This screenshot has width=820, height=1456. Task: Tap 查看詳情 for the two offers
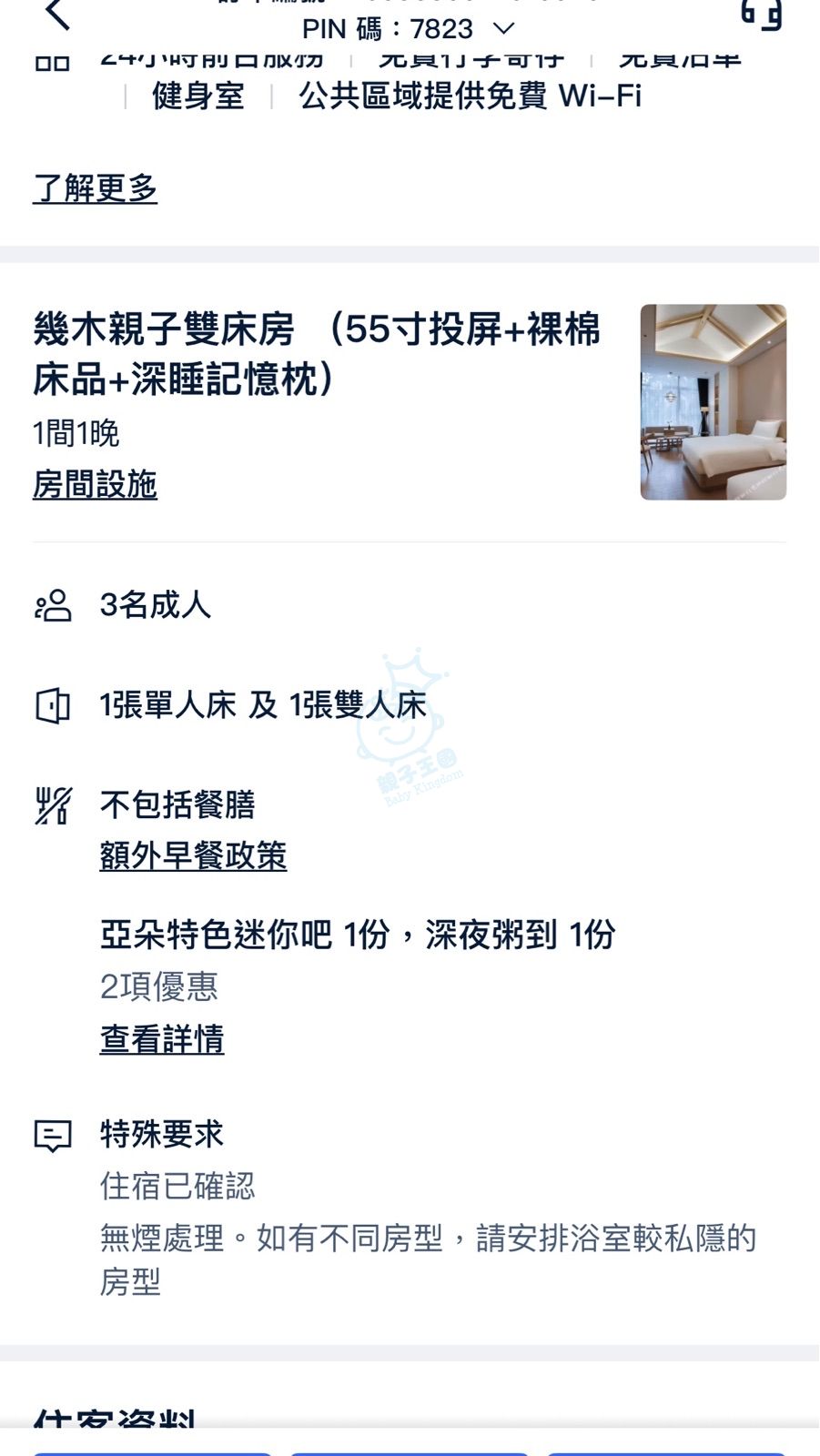tap(162, 1038)
